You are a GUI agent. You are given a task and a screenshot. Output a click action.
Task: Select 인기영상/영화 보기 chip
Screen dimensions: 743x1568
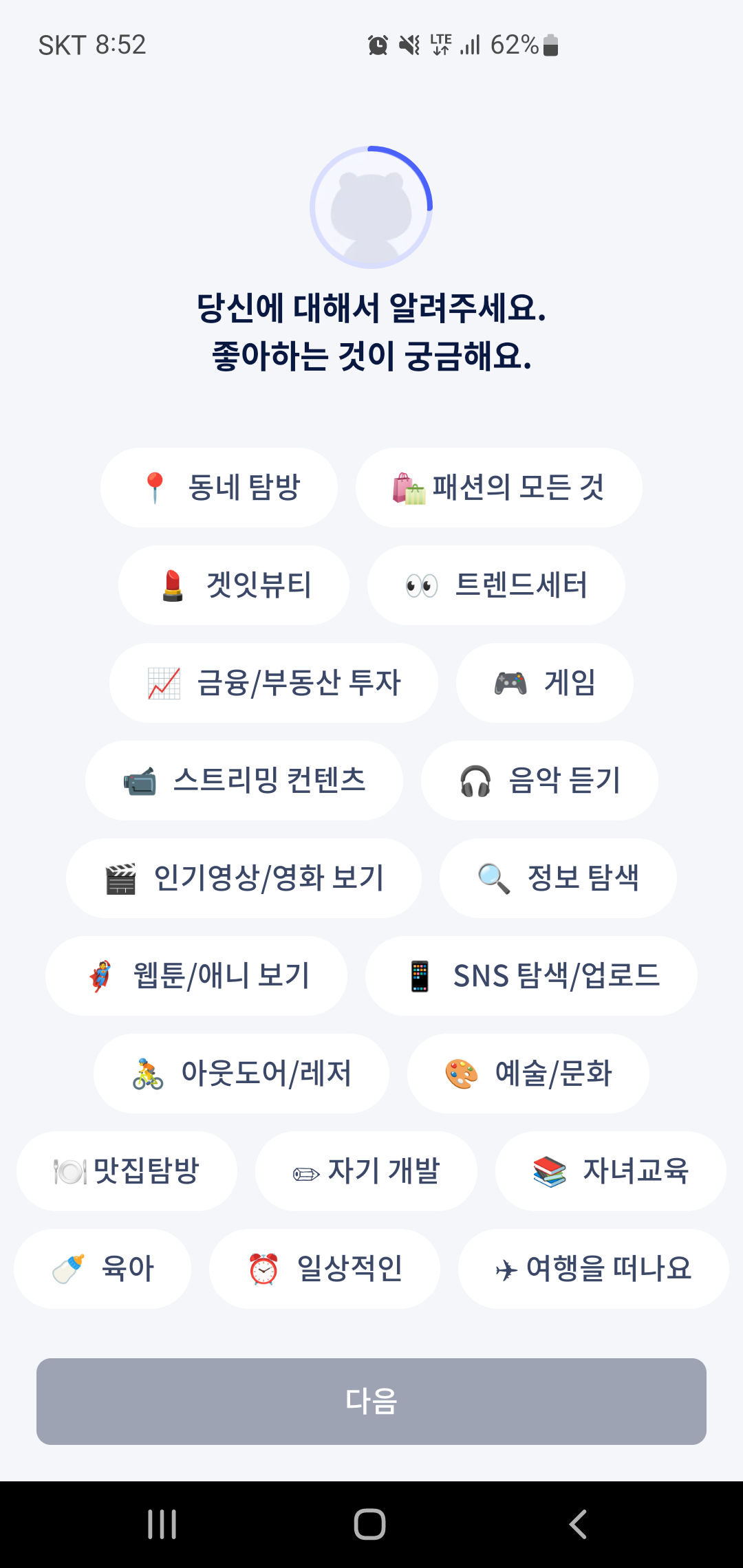tap(244, 878)
